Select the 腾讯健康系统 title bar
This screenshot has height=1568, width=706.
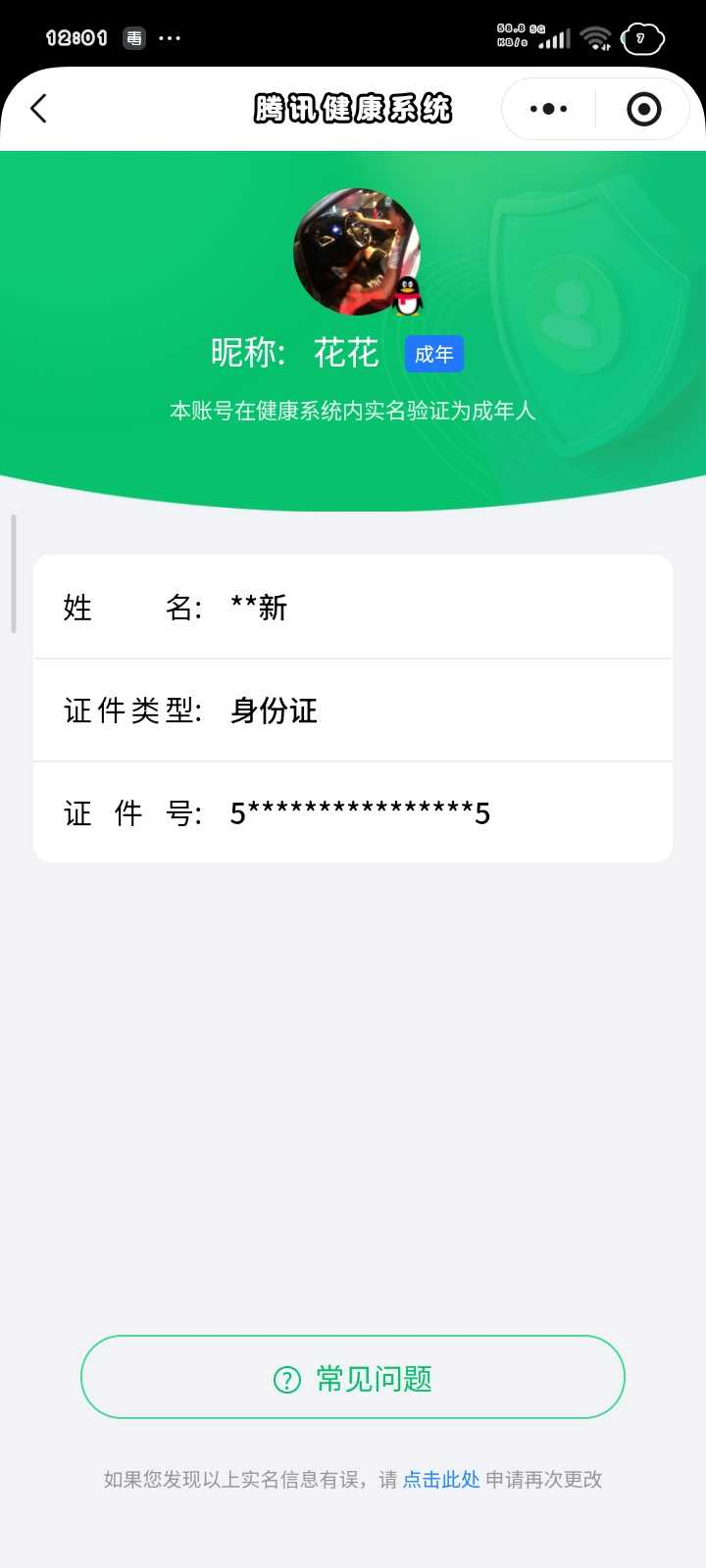pyautogui.click(x=353, y=109)
